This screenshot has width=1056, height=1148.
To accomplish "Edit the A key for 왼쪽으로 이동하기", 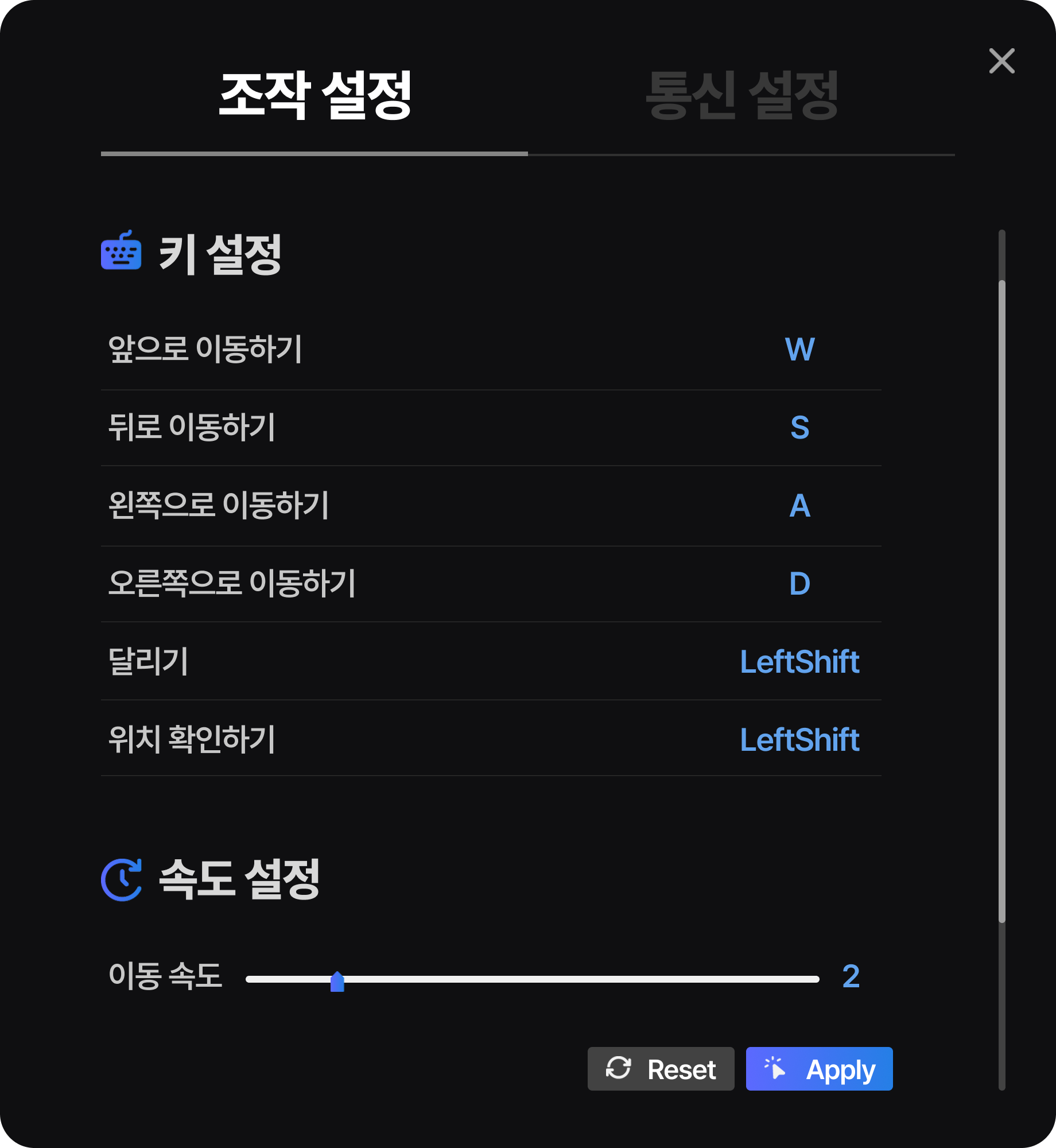I will [799, 506].
